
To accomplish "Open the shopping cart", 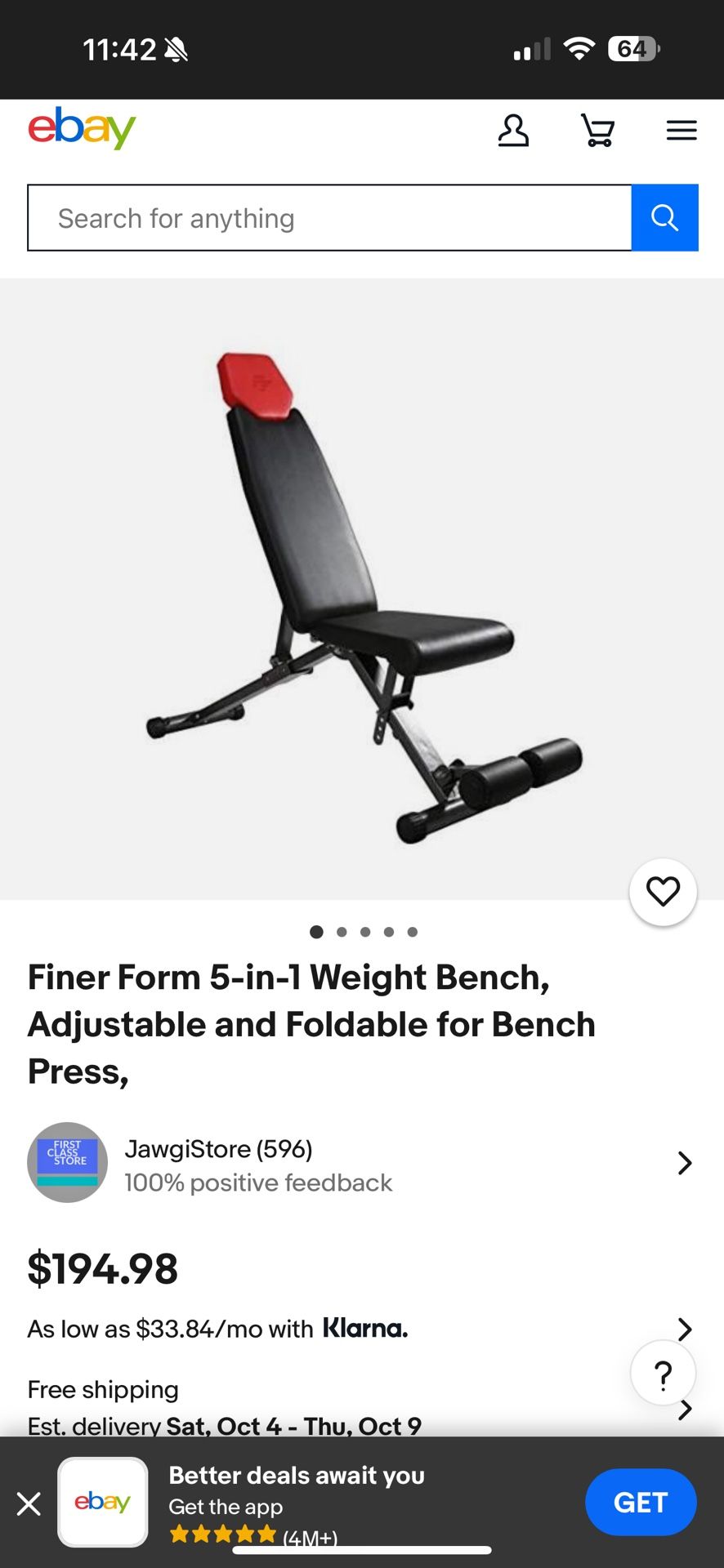I will point(597,131).
